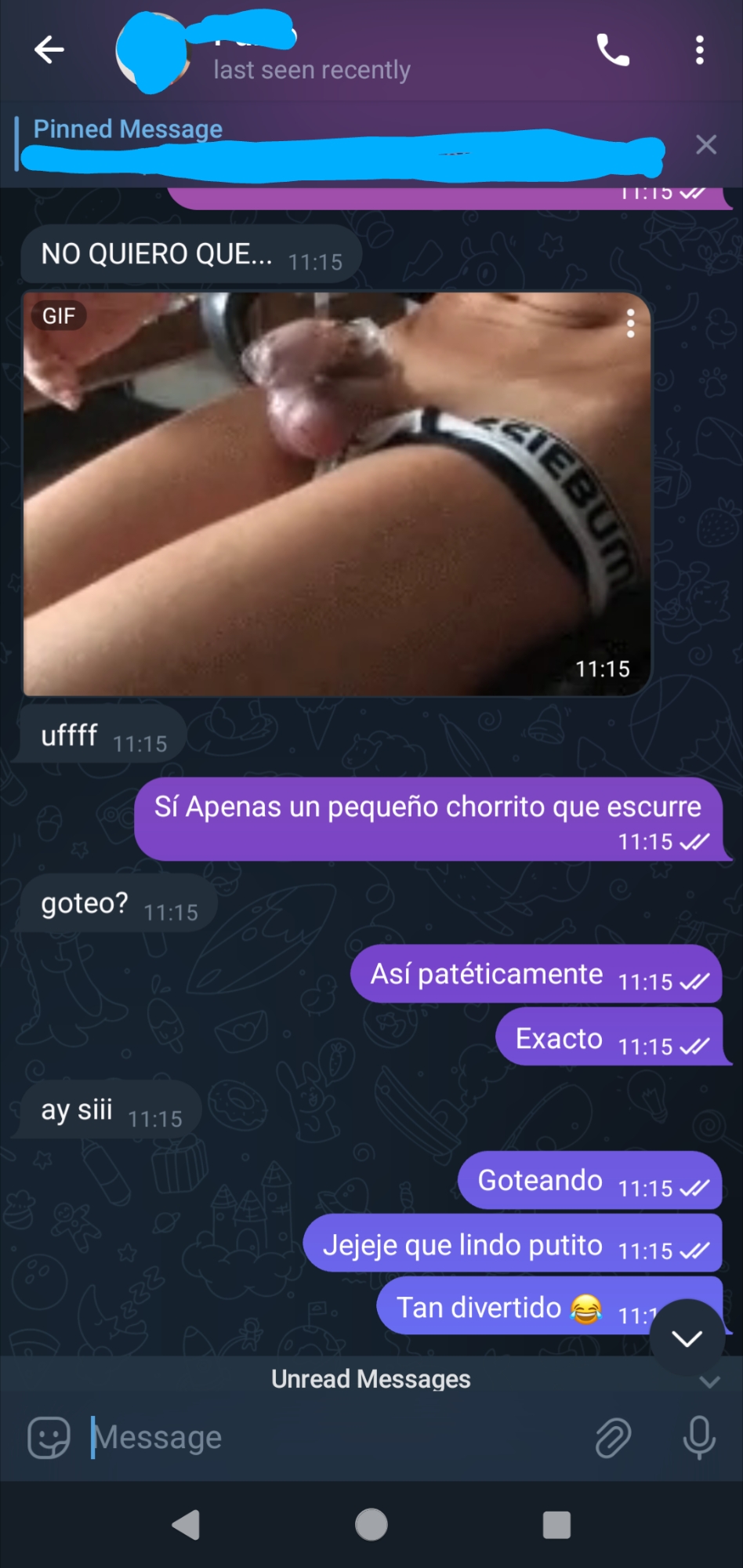Attach a file with the paperclip

pyautogui.click(x=613, y=1437)
